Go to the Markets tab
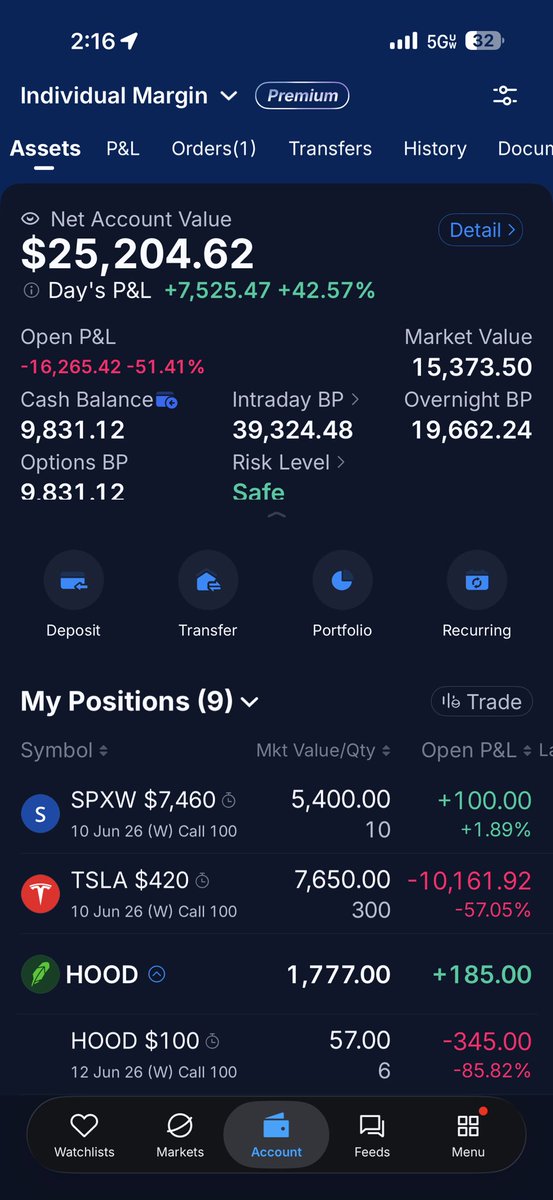Image resolution: width=553 pixels, height=1200 pixels. (180, 1137)
